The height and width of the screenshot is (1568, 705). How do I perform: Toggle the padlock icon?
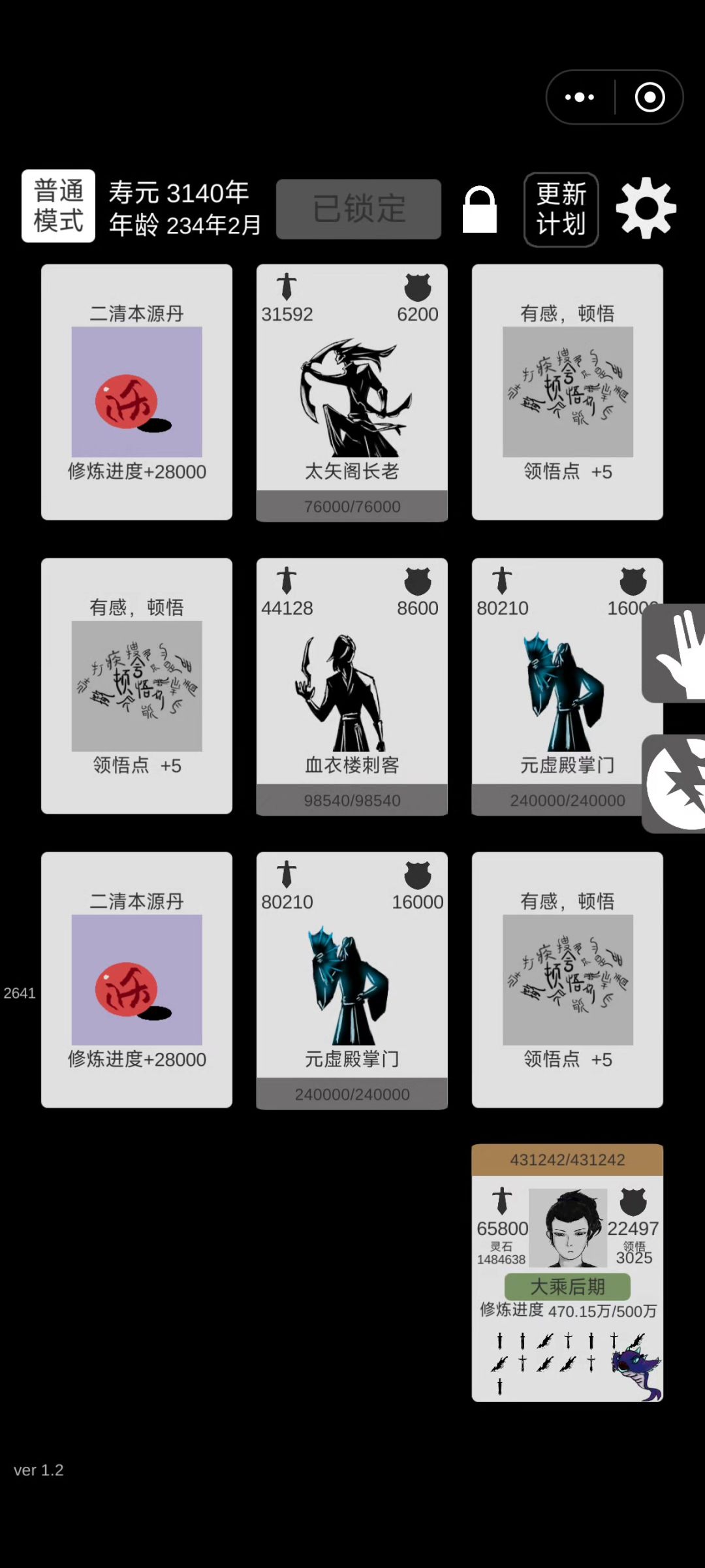pos(480,210)
